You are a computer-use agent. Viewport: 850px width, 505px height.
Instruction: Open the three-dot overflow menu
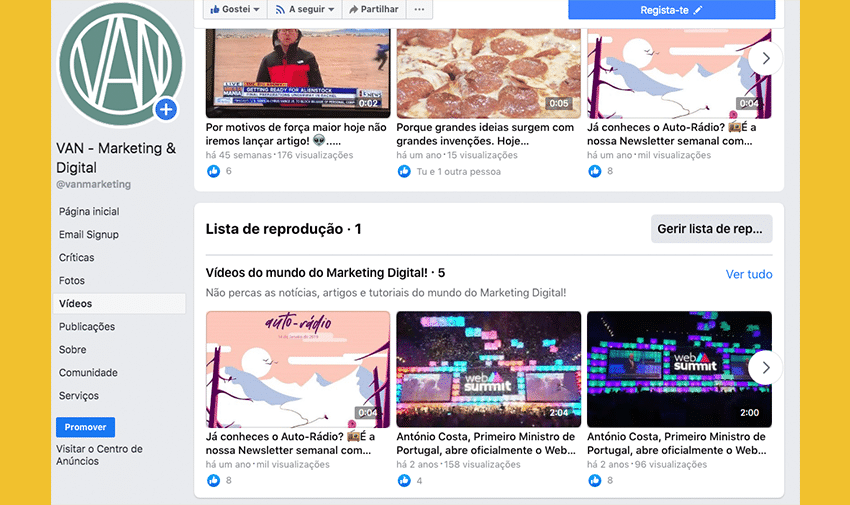(419, 9)
